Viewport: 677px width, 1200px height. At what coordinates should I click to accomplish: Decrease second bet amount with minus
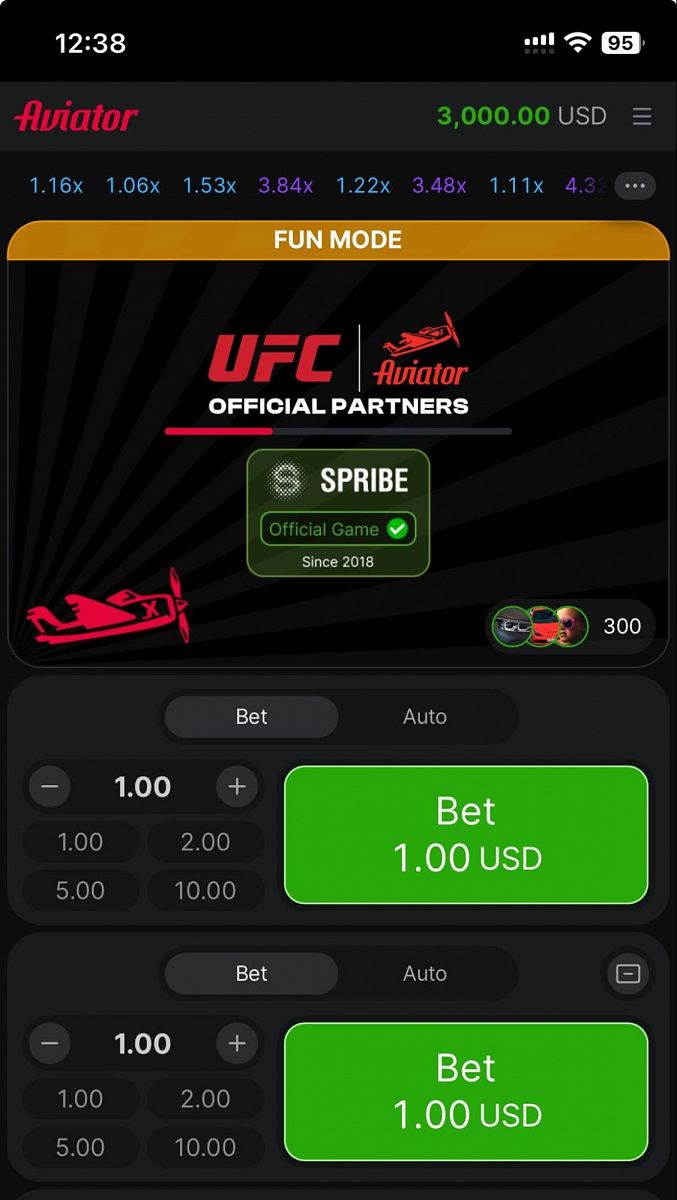tap(50, 1044)
